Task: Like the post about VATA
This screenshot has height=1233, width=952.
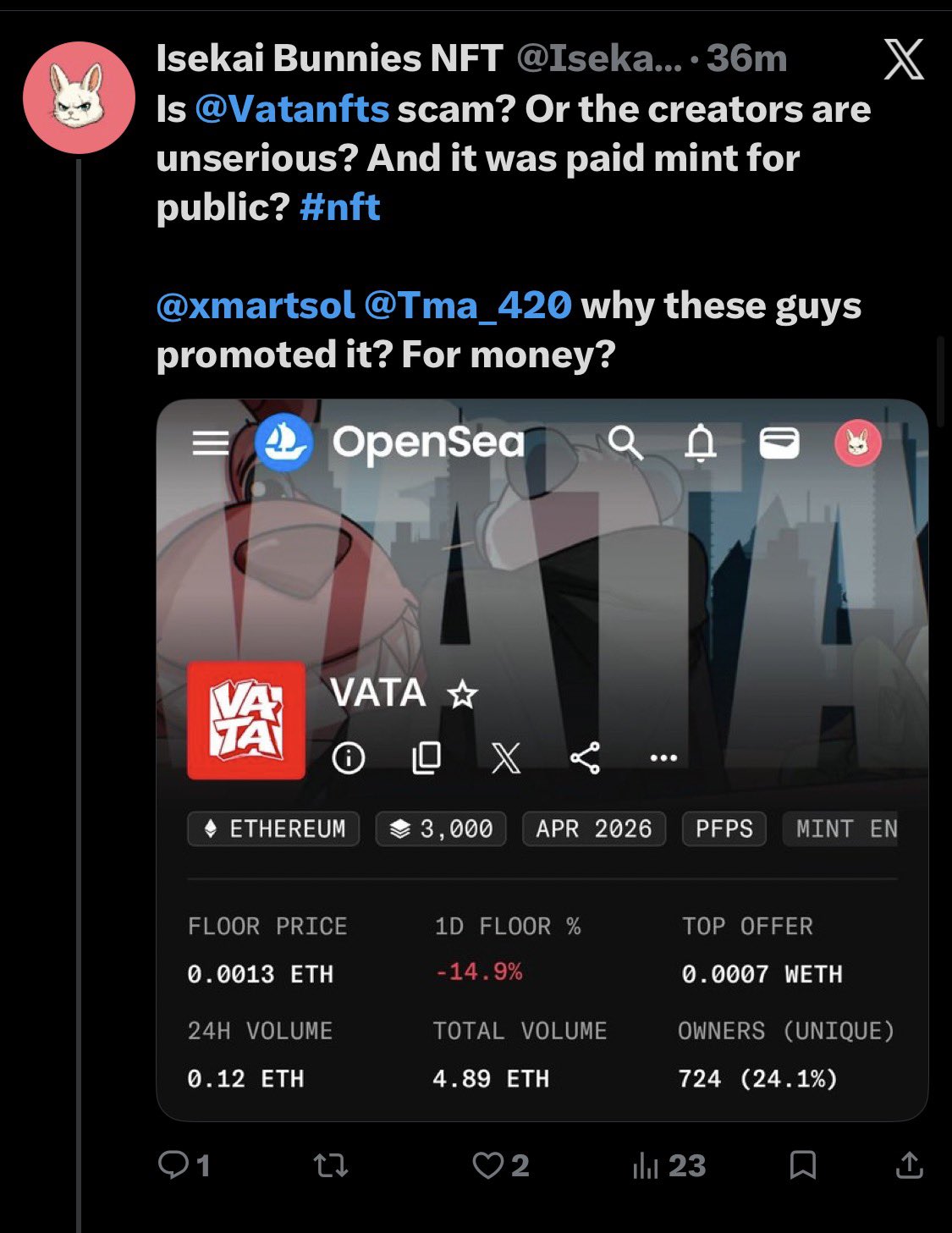Action: click(x=489, y=1165)
